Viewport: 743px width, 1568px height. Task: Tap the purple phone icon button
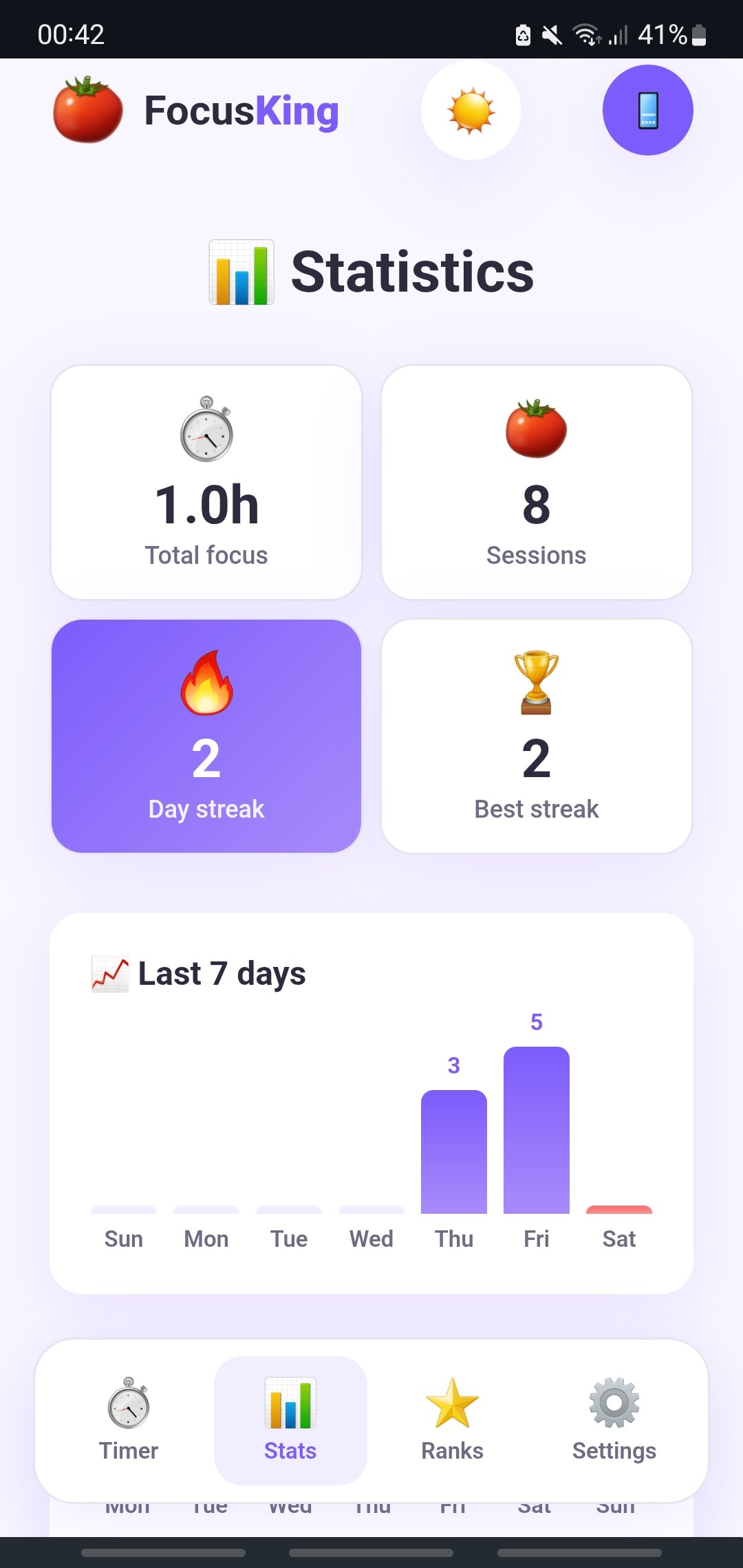[648, 110]
